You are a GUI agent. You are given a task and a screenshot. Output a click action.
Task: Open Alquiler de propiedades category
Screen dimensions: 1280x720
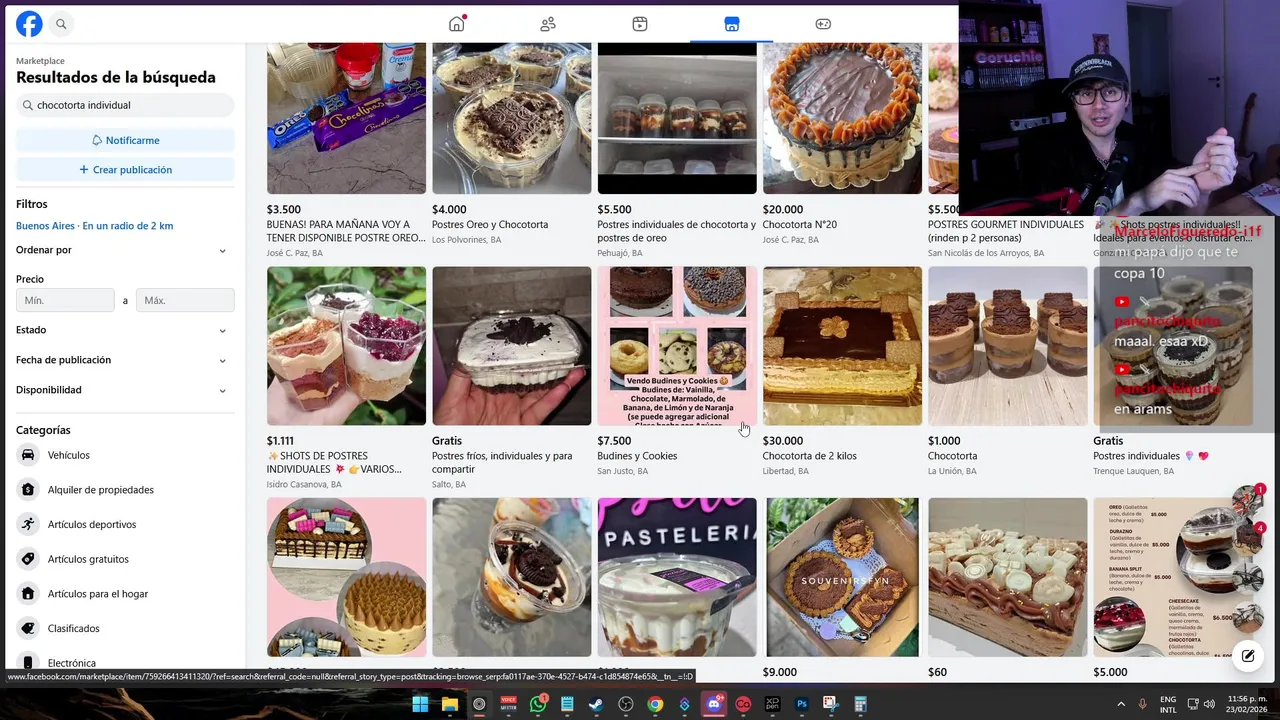(x=100, y=490)
